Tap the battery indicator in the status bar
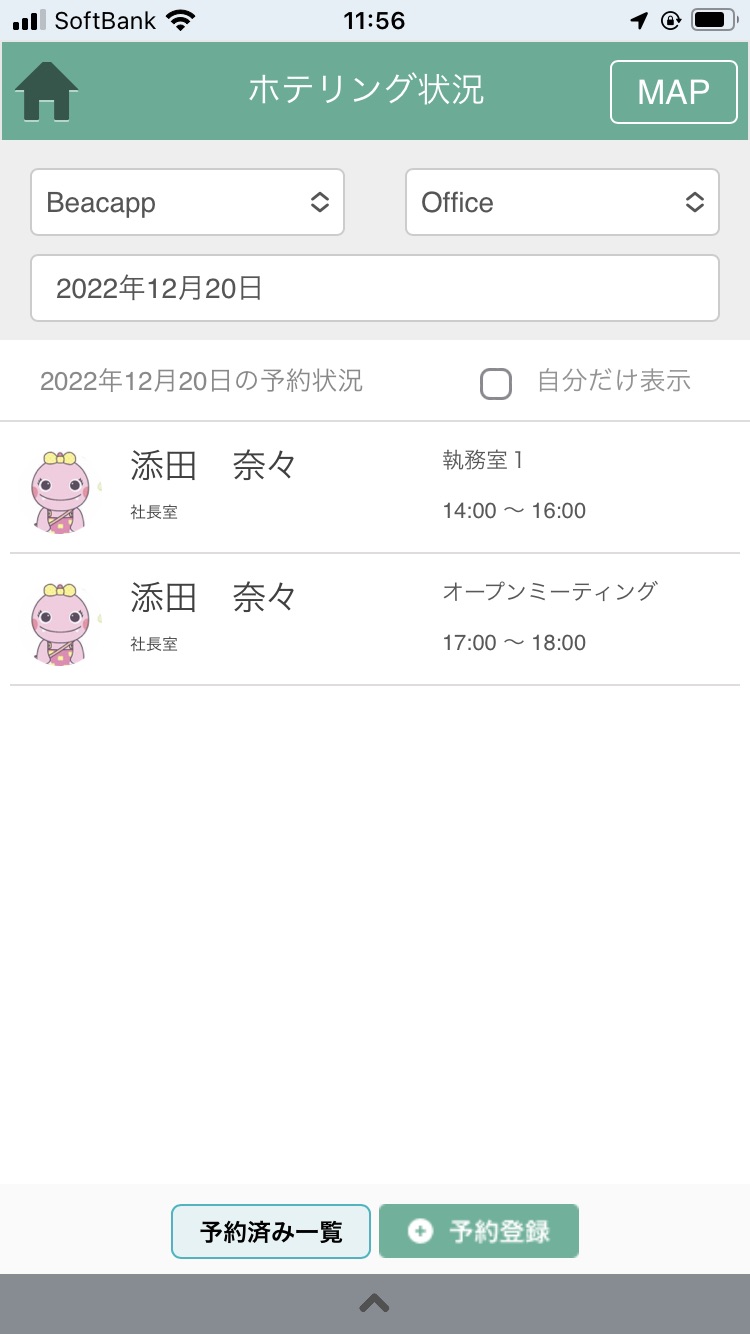This screenshot has width=750, height=1334. [713, 18]
